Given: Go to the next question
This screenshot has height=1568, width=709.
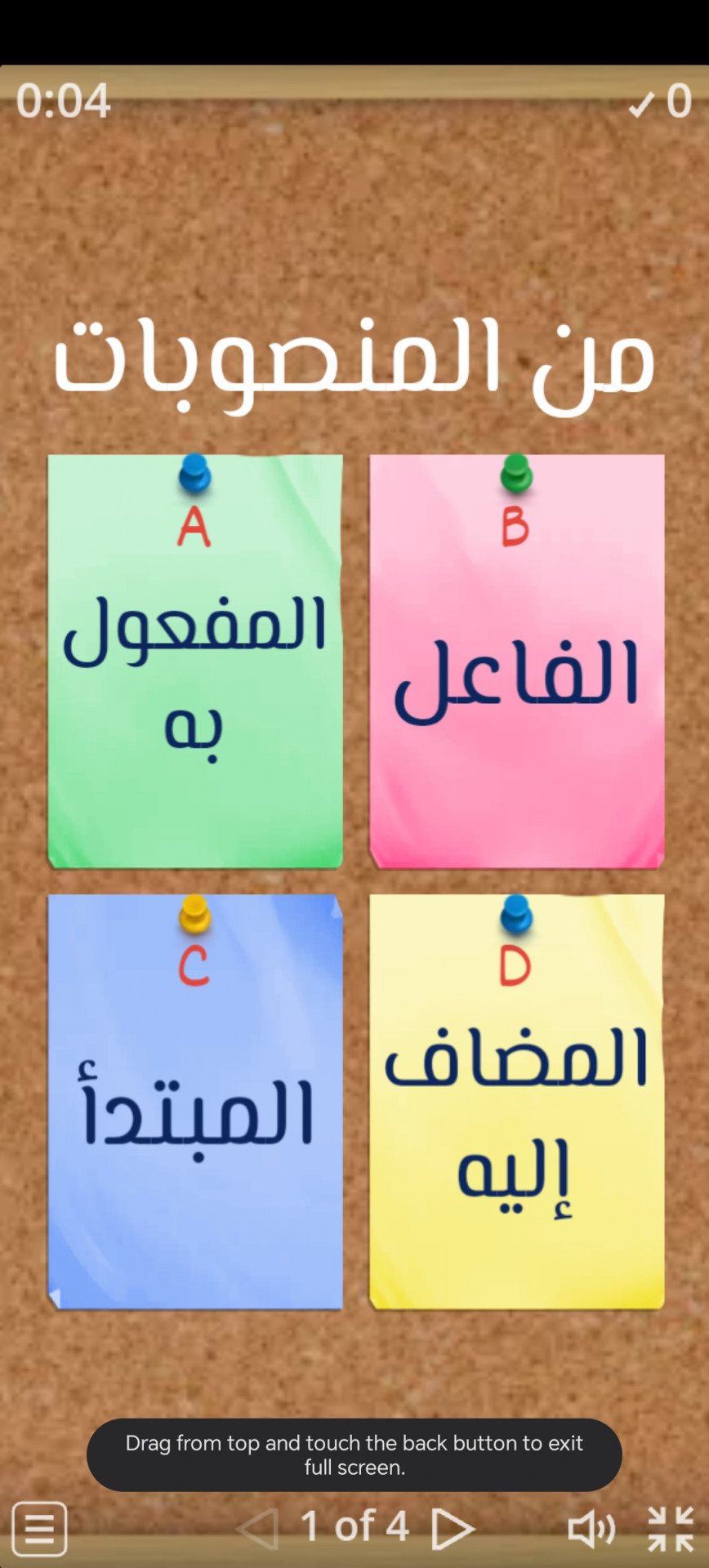Looking at the screenshot, I should click(453, 1527).
